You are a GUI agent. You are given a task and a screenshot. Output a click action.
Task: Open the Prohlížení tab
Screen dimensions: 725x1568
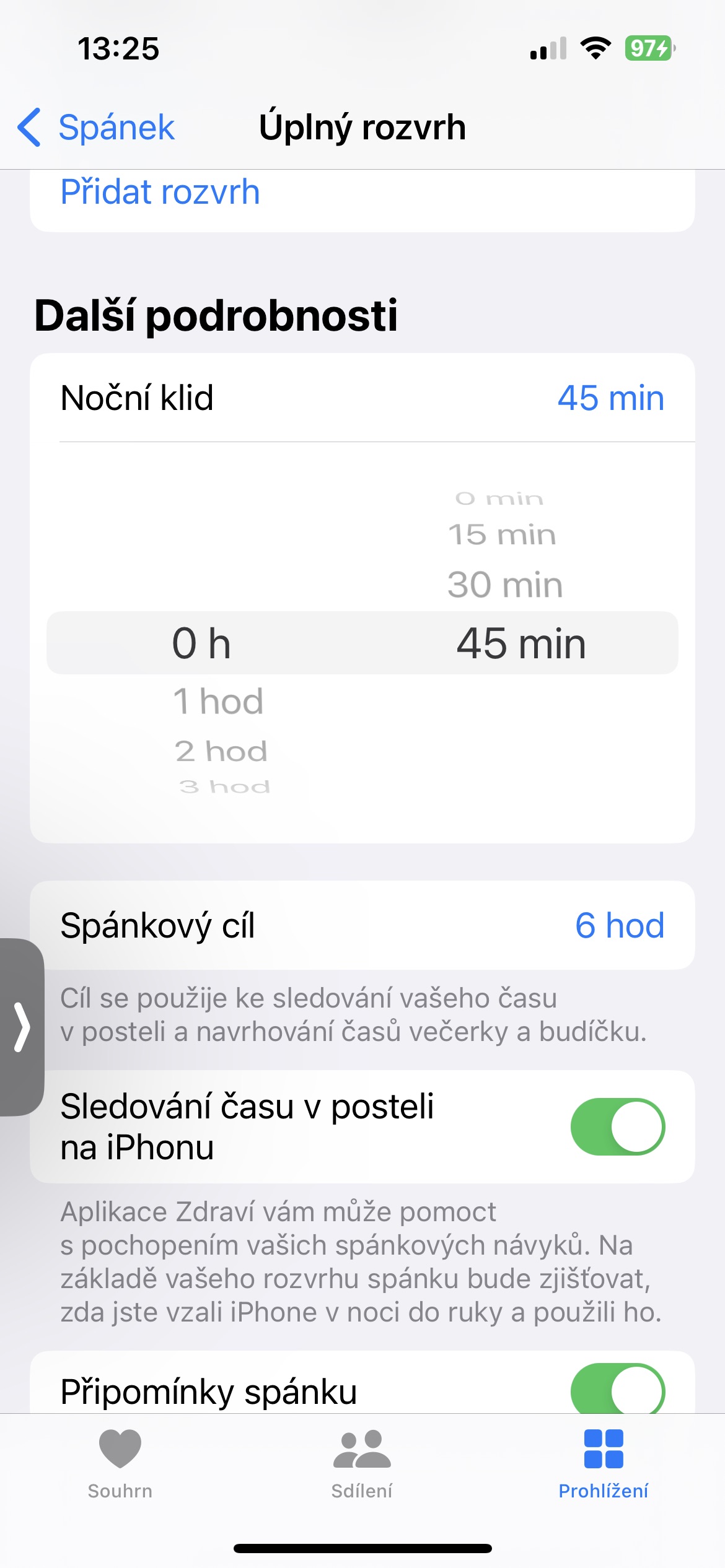click(603, 1464)
